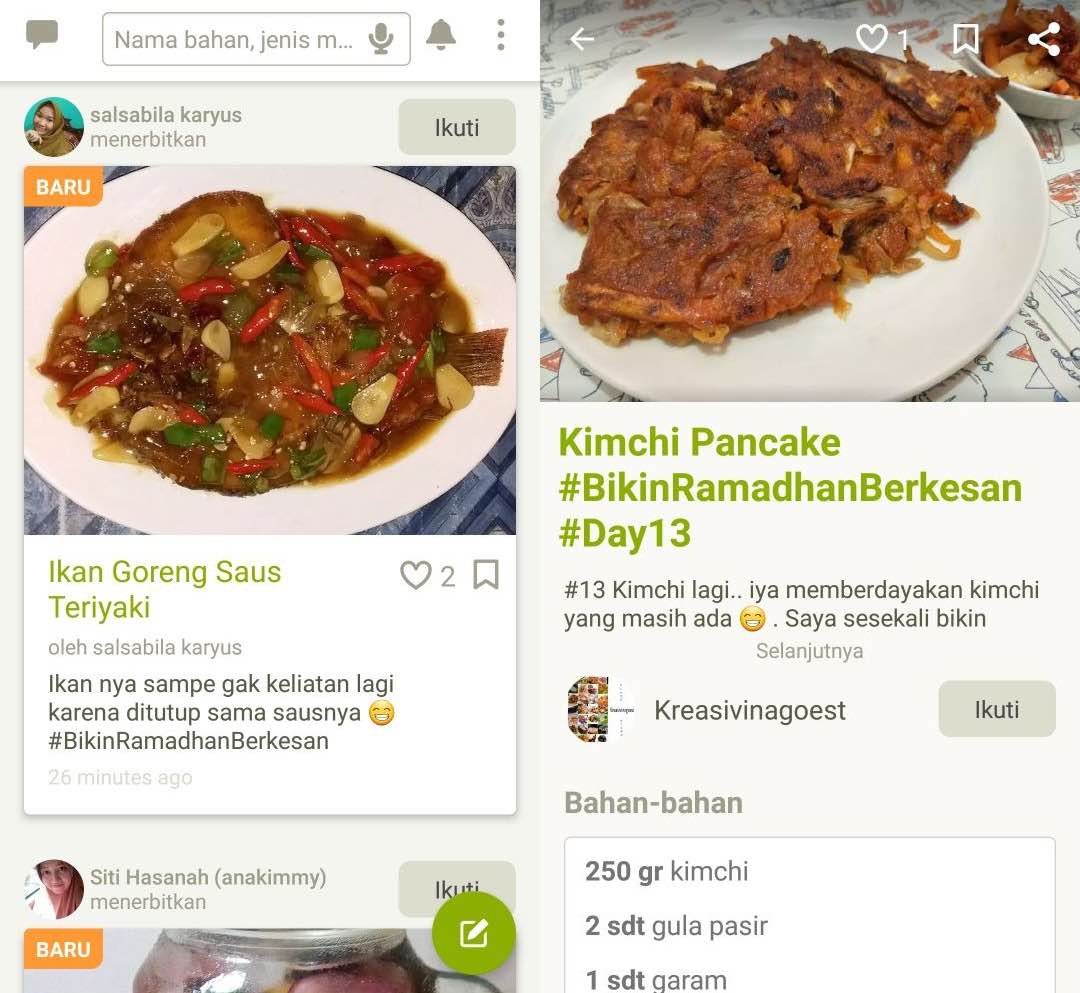Image resolution: width=1080 pixels, height=993 pixels.
Task: Like the Ikan Goreng Saus Teriyaki recipe
Action: tap(416, 575)
